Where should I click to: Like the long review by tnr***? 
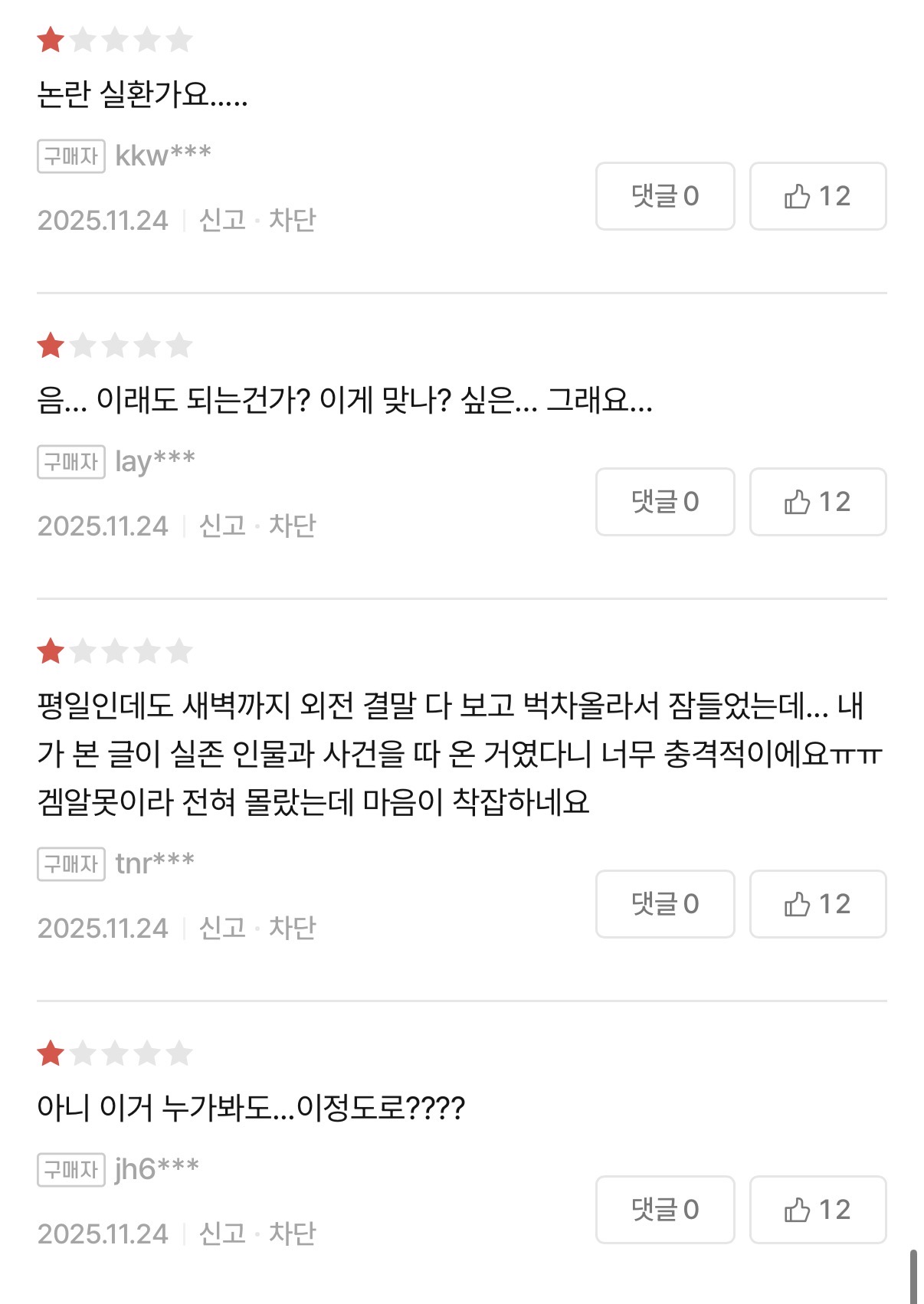point(818,904)
